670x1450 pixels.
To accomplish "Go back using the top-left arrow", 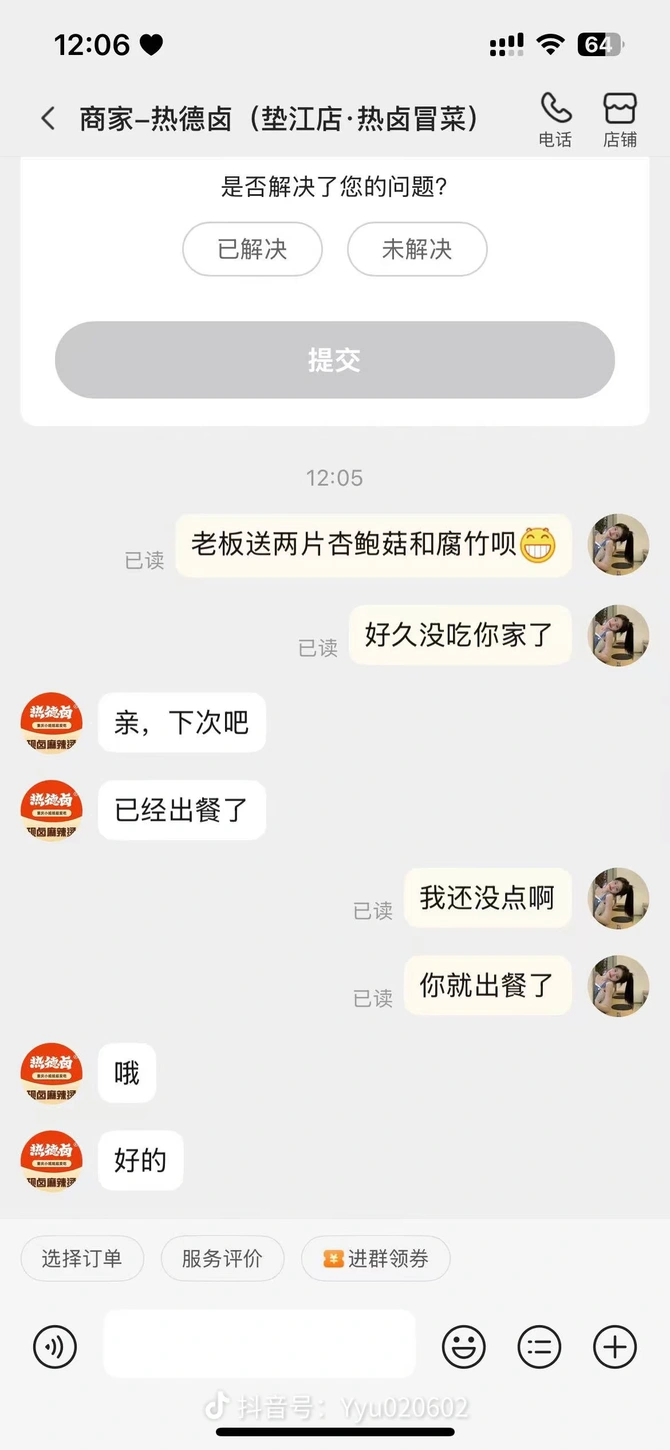I will point(48,119).
